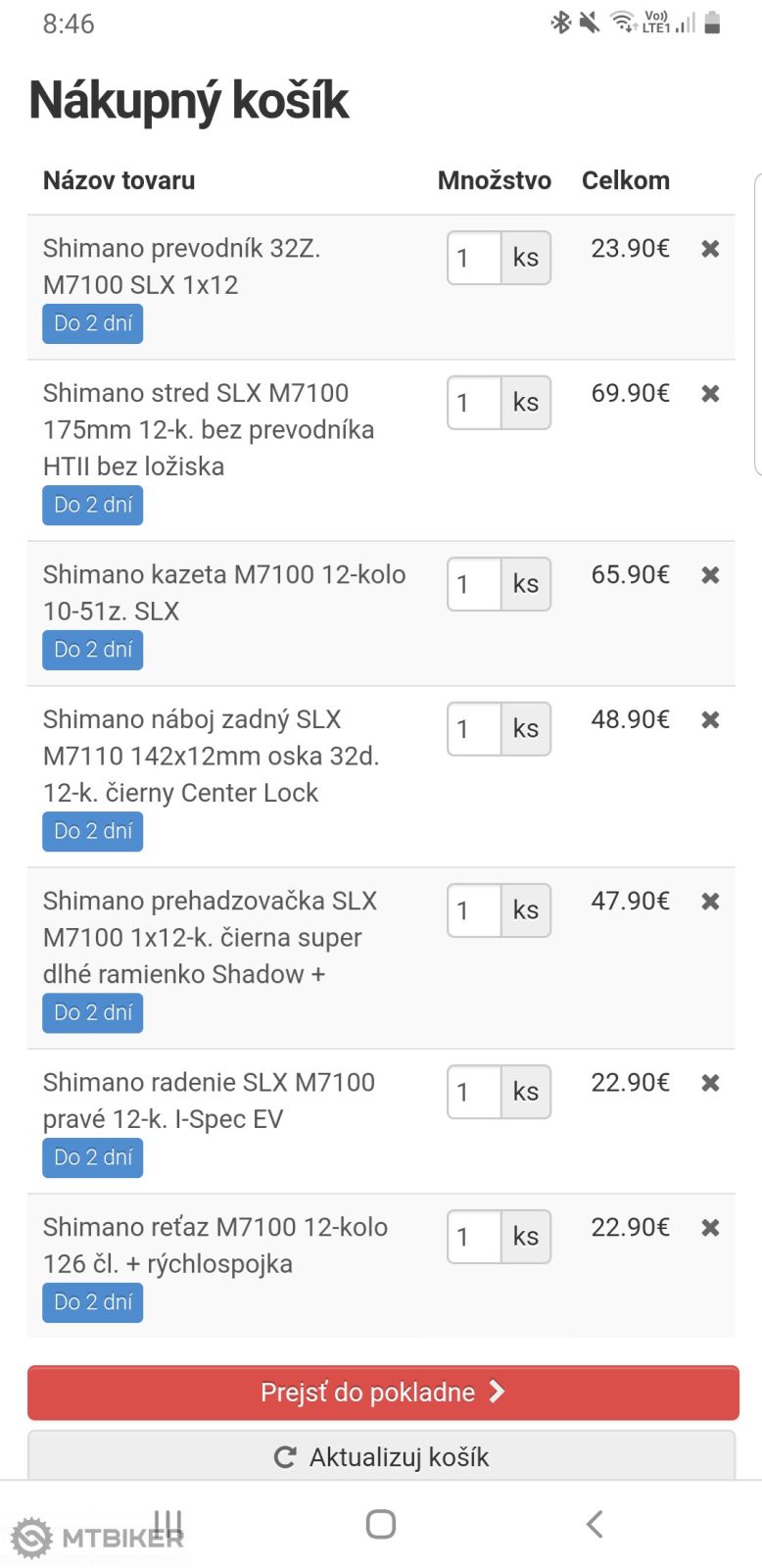Select quantity field for Shimano prevodník 32Z
The width and height of the screenshot is (762, 1568).
click(x=472, y=258)
